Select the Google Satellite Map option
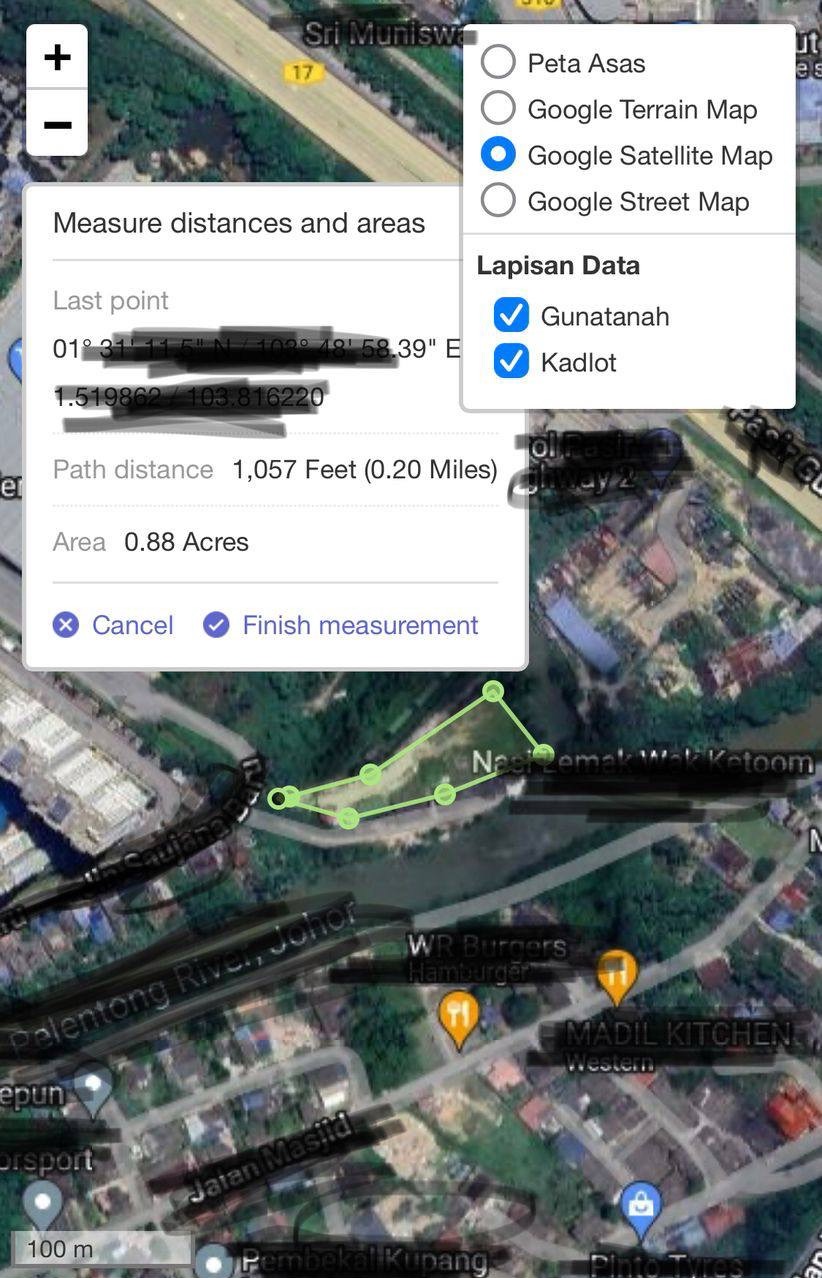The height and width of the screenshot is (1278, 822). (x=498, y=154)
